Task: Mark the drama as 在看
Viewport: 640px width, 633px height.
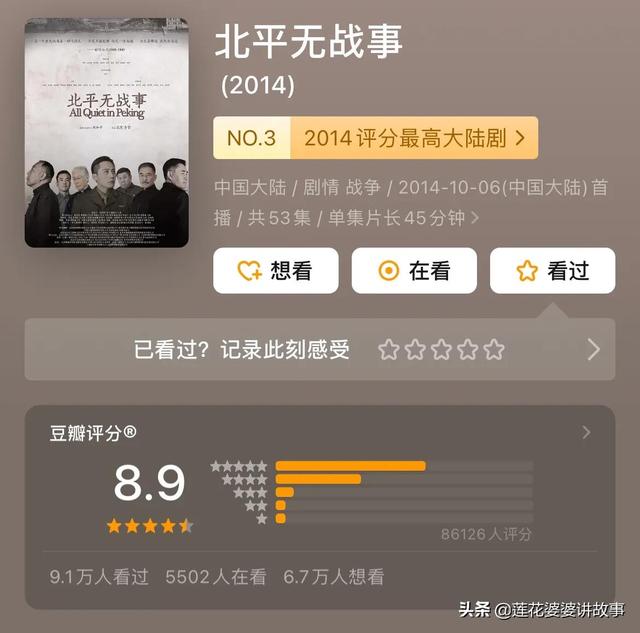Action: [x=414, y=271]
